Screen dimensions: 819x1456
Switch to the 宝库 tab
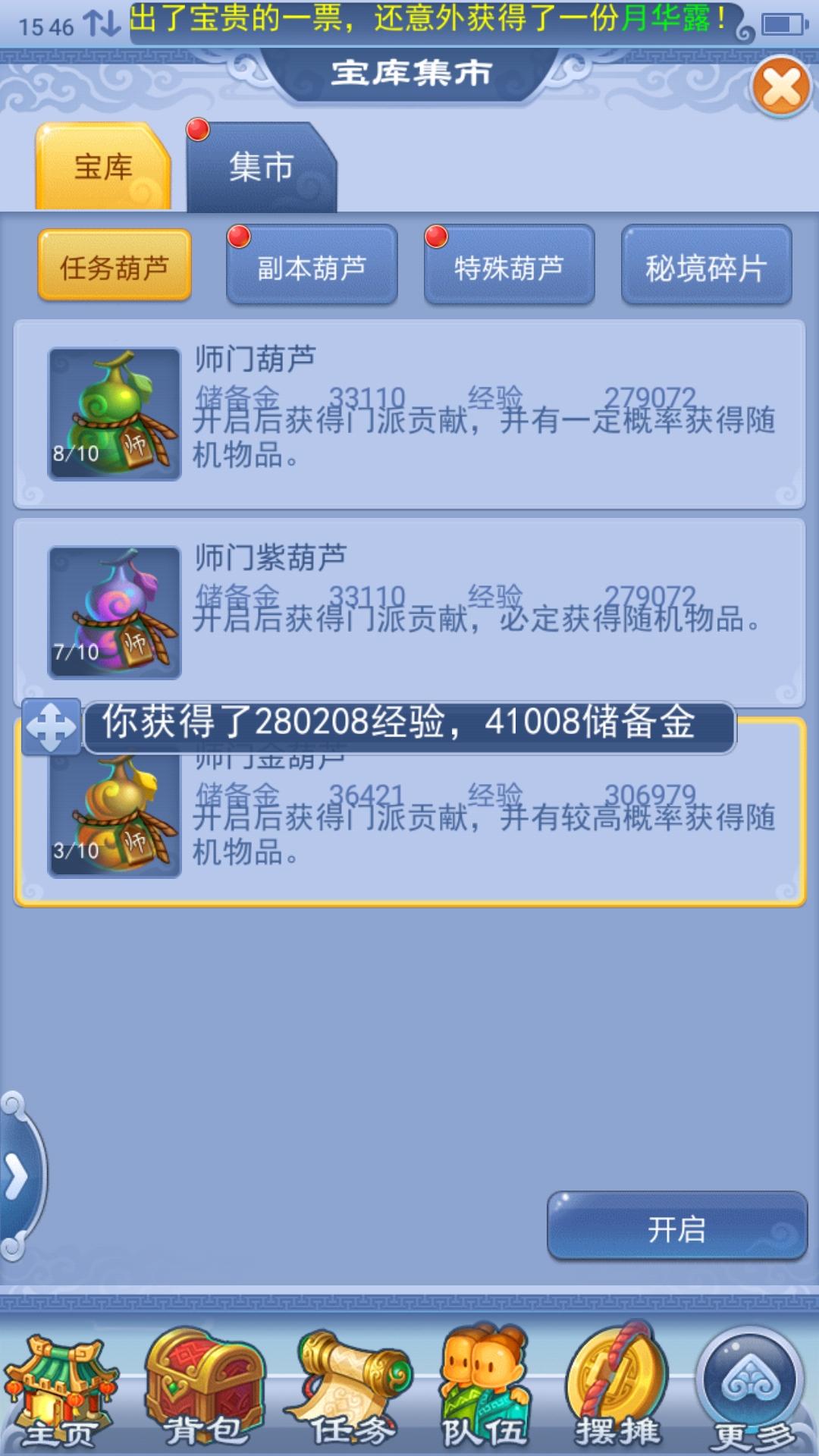103,167
